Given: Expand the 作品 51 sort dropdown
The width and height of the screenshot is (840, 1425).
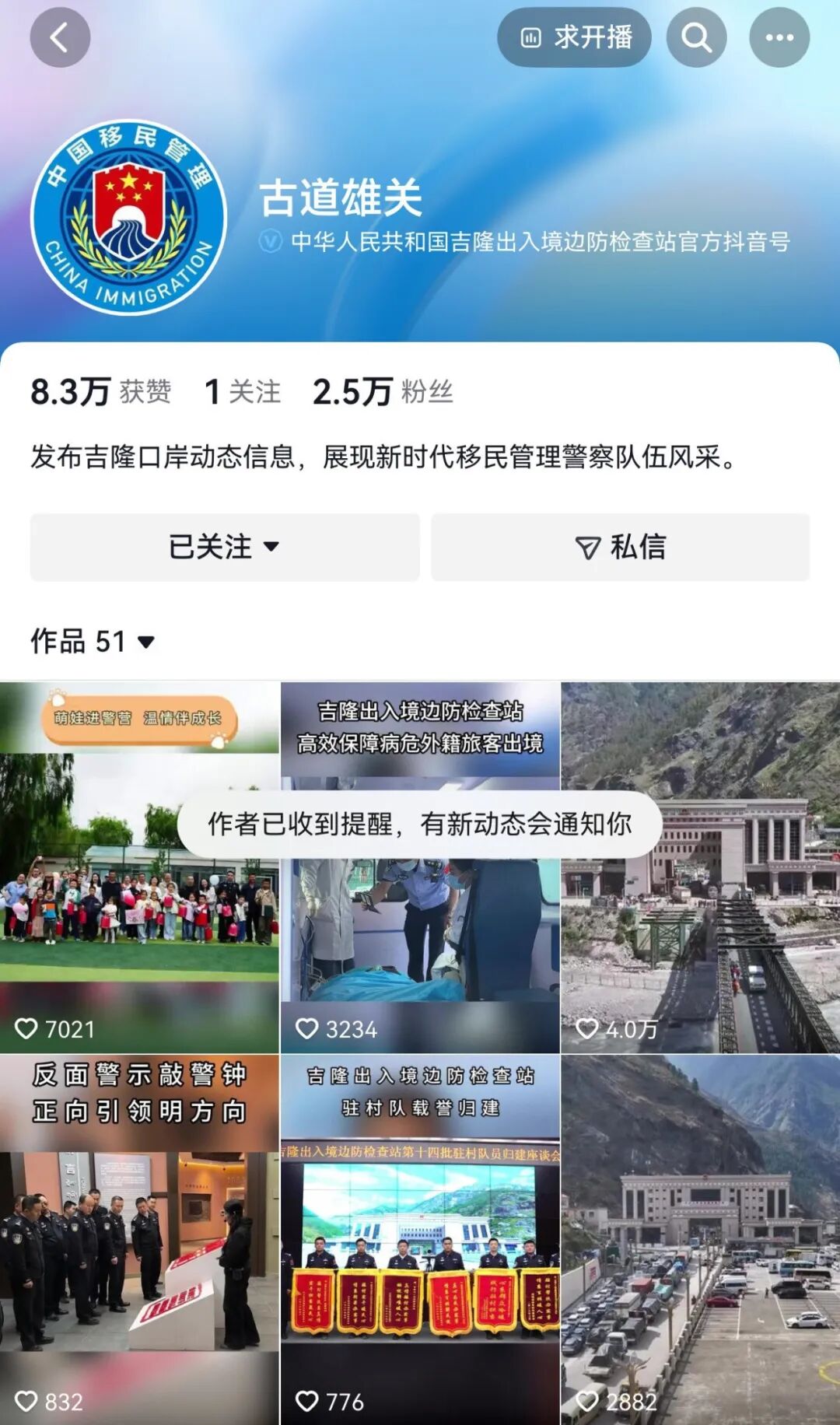Looking at the screenshot, I should (93, 642).
